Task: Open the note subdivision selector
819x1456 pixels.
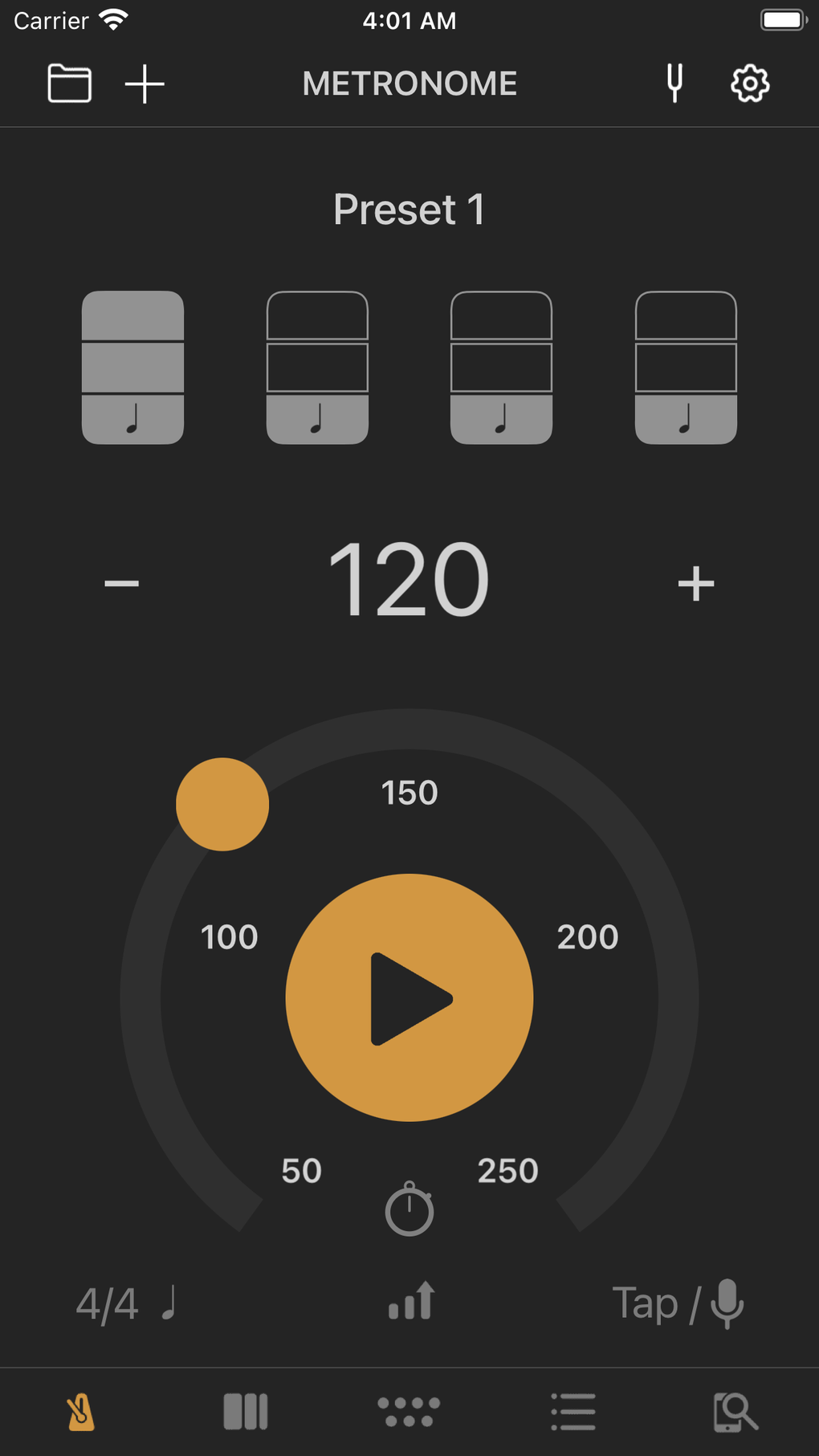Action: click(169, 1303)
